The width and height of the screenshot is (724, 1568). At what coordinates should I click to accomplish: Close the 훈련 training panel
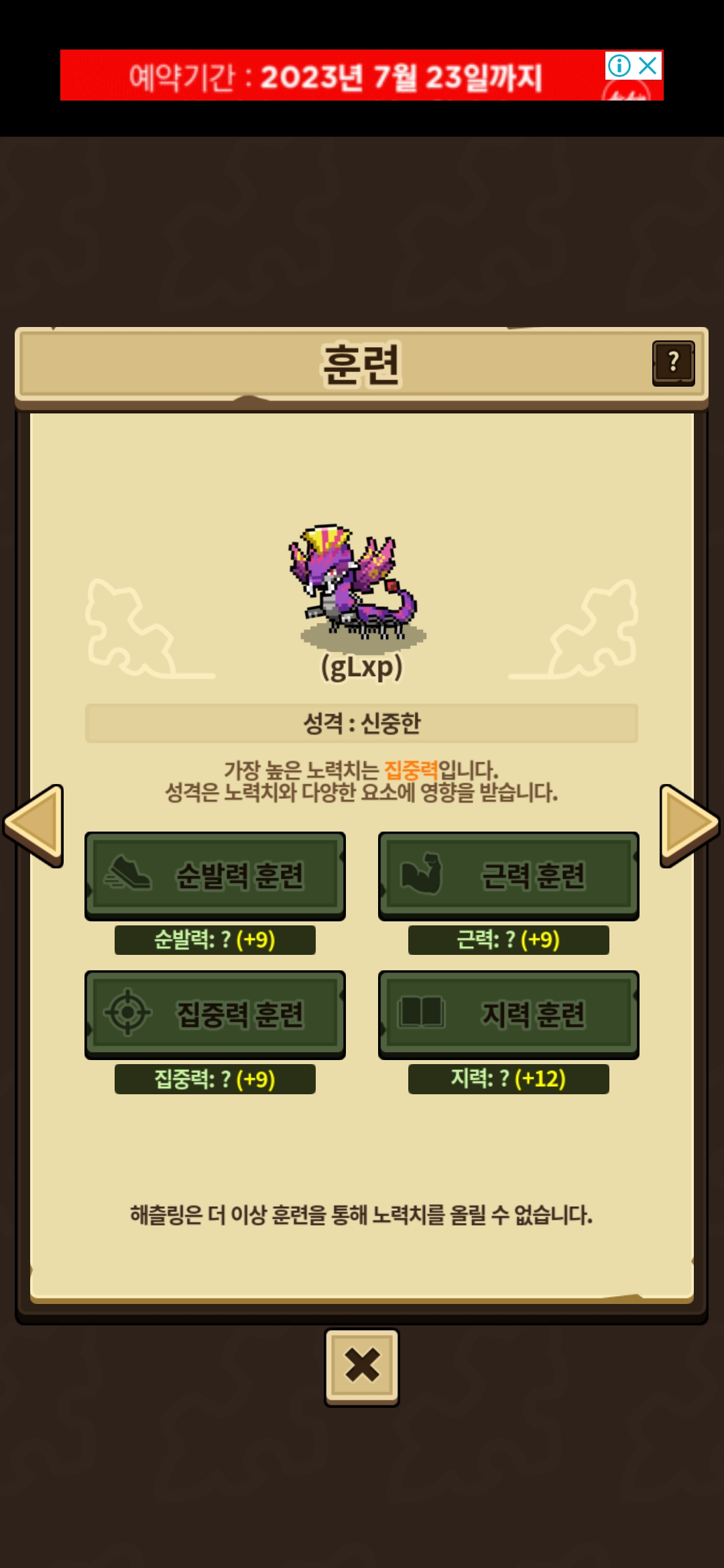[x=362, y=1367]
